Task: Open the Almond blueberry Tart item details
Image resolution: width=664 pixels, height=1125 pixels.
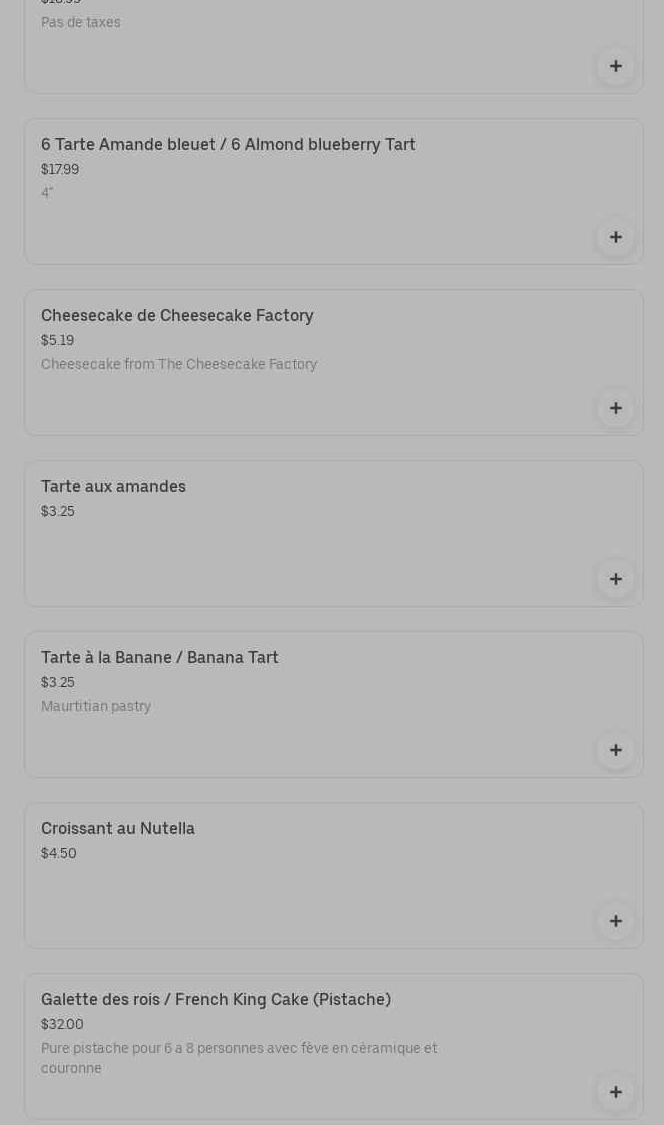Action: (228, 145)
